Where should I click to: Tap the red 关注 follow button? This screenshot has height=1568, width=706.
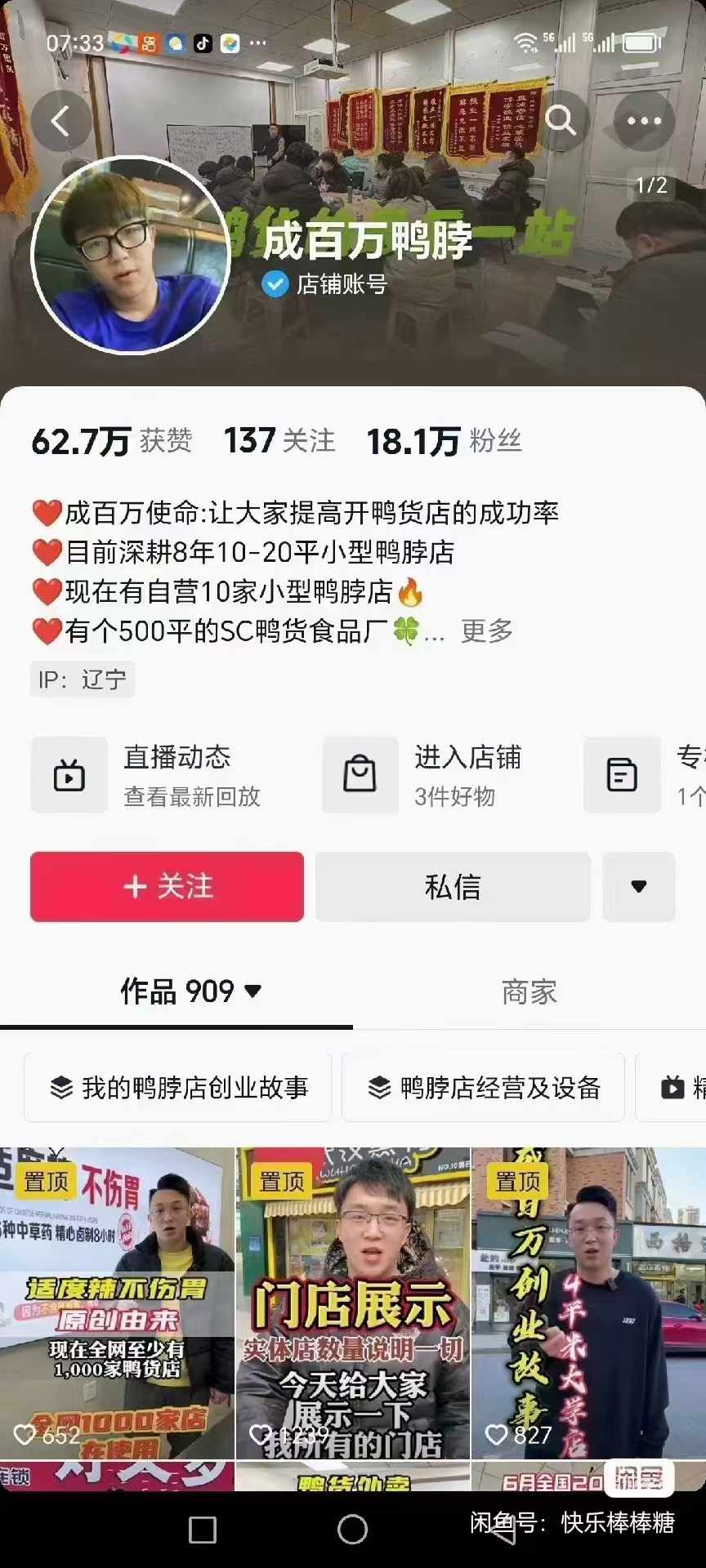coord(167,887)
